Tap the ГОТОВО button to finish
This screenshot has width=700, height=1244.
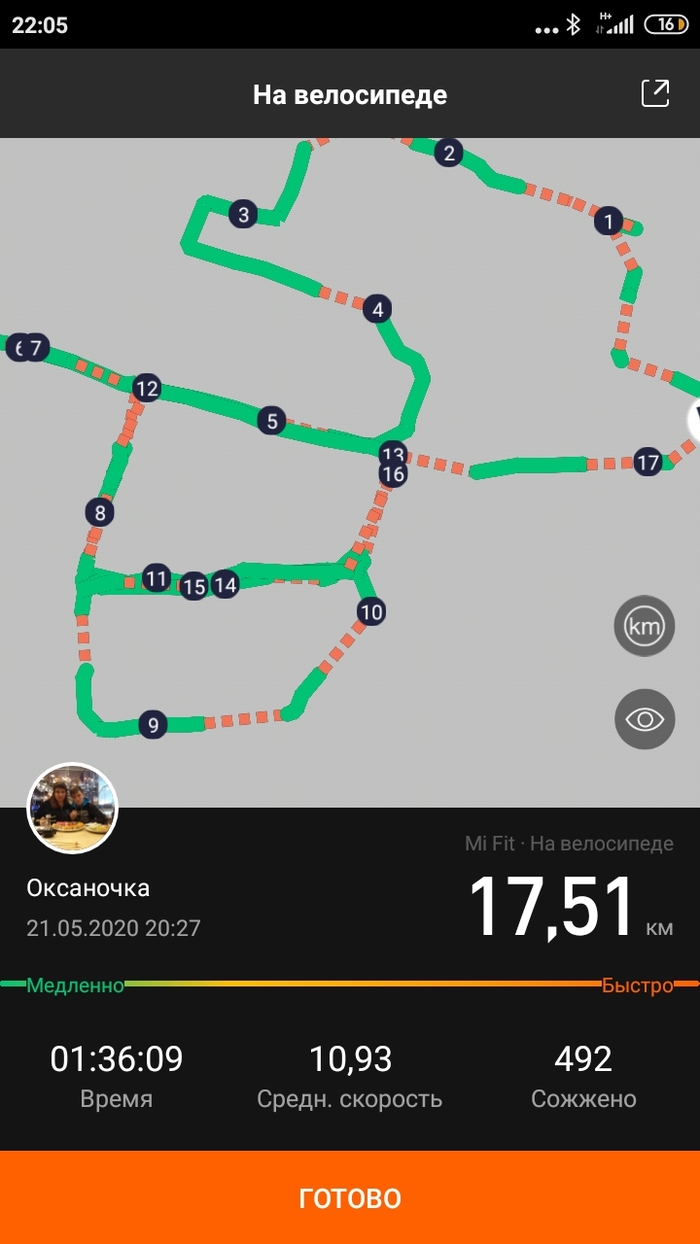point(350,1197)
